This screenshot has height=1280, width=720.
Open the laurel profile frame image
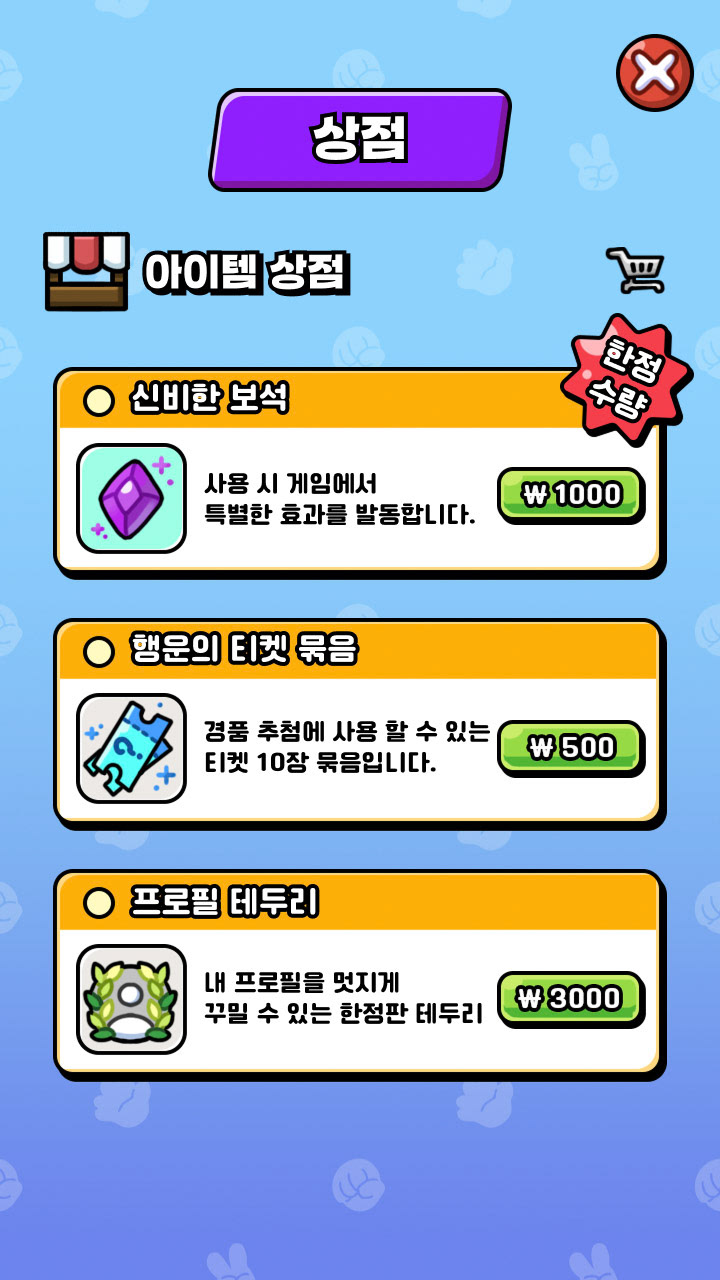131,999
